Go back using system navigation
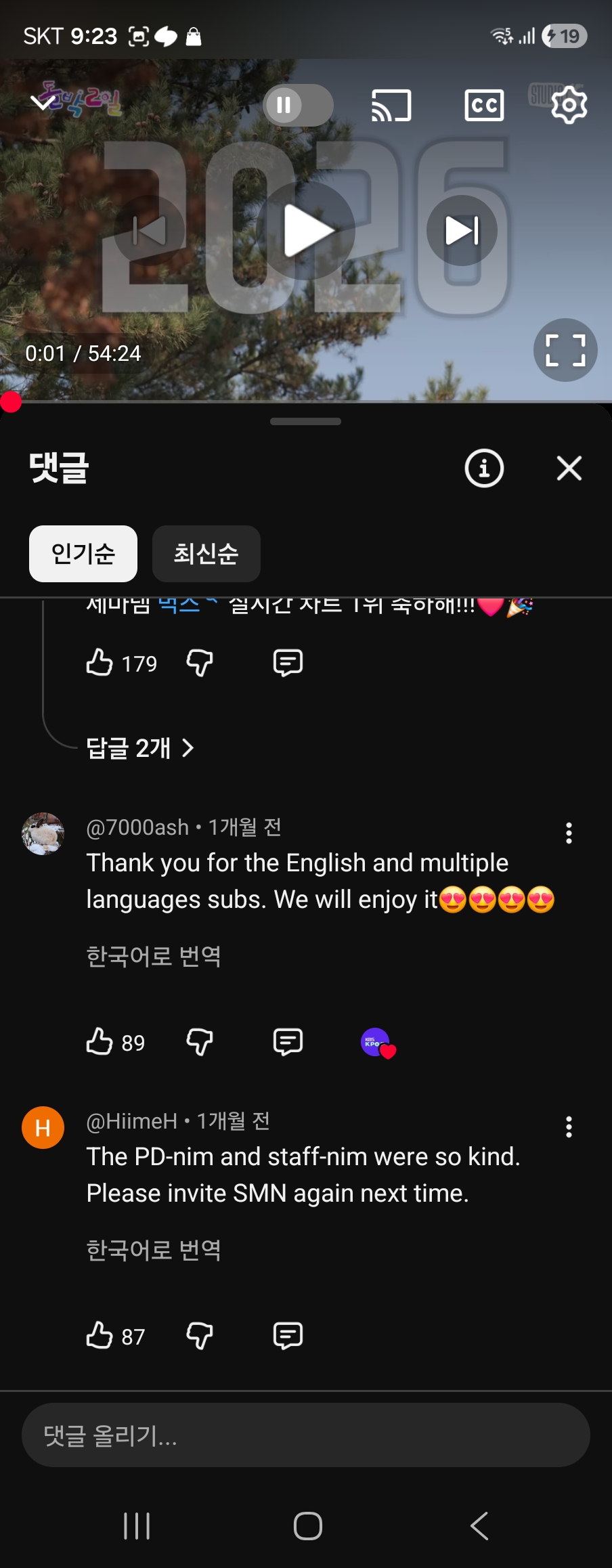Image resolution: width=612 pixels, height=1568 pixels. pyautogui.click(x=479, y=1526)
